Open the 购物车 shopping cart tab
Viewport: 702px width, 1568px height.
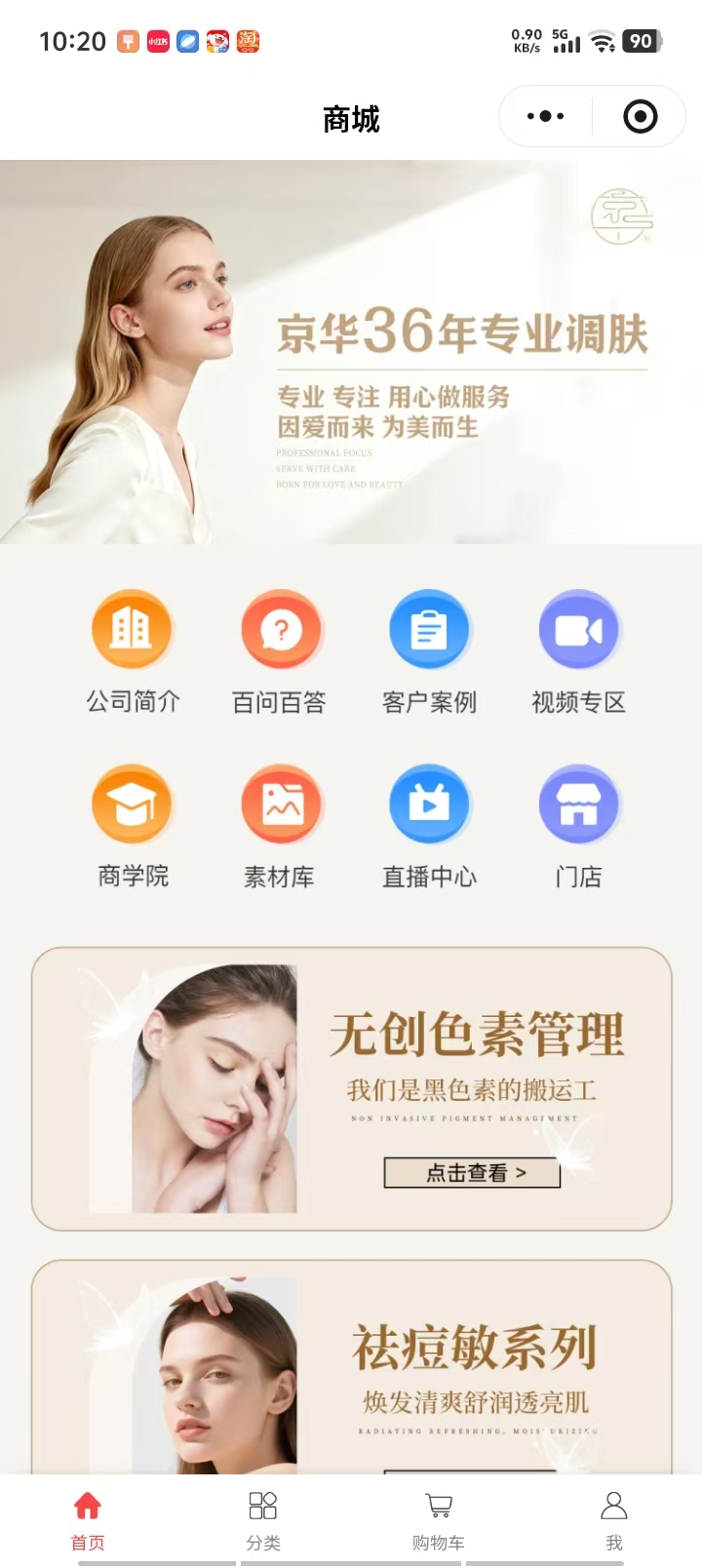439,1519
